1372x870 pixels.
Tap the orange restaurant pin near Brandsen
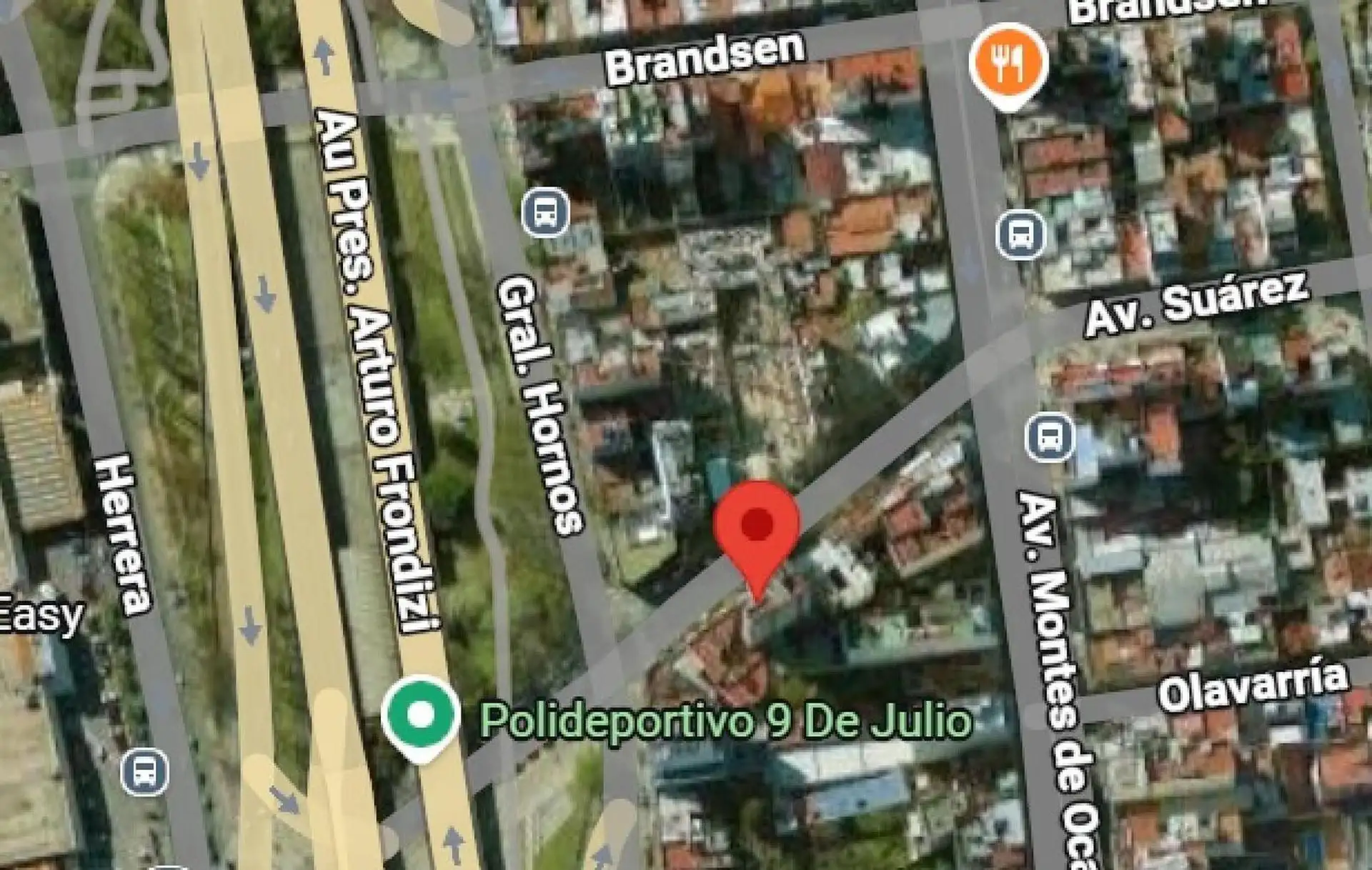coord(1008,64)
